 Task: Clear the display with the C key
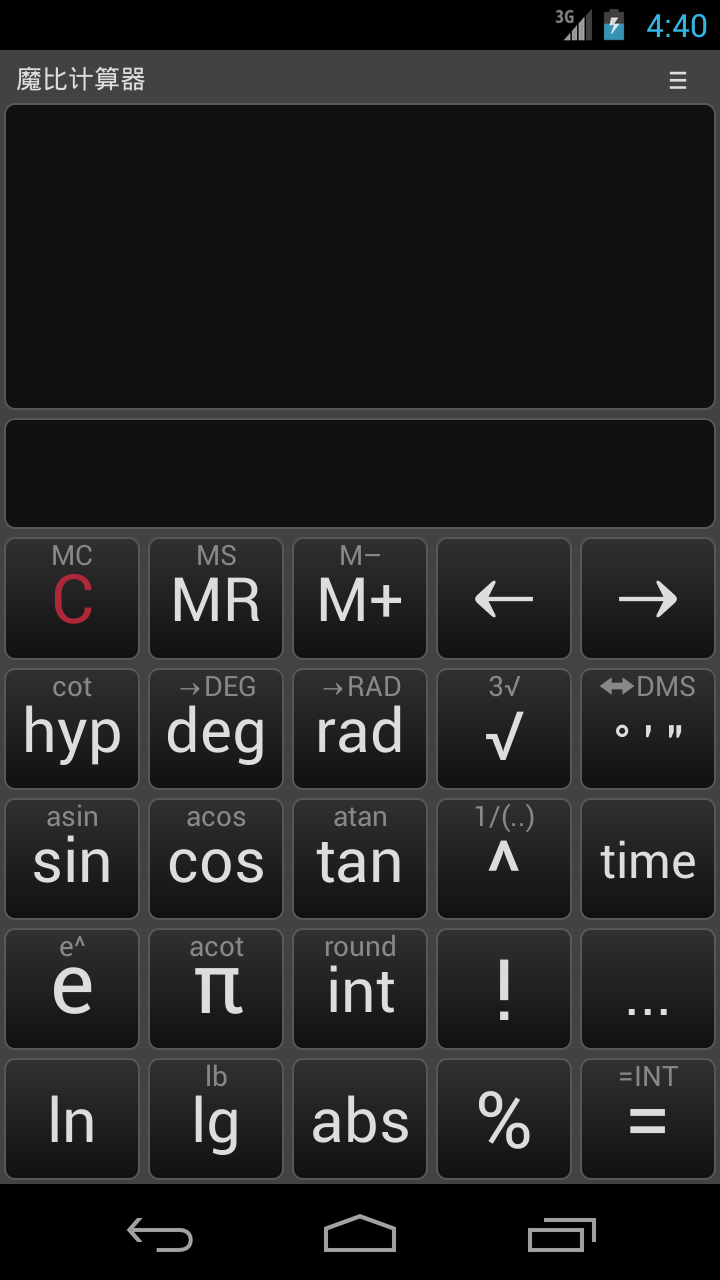tap(72, 598)
